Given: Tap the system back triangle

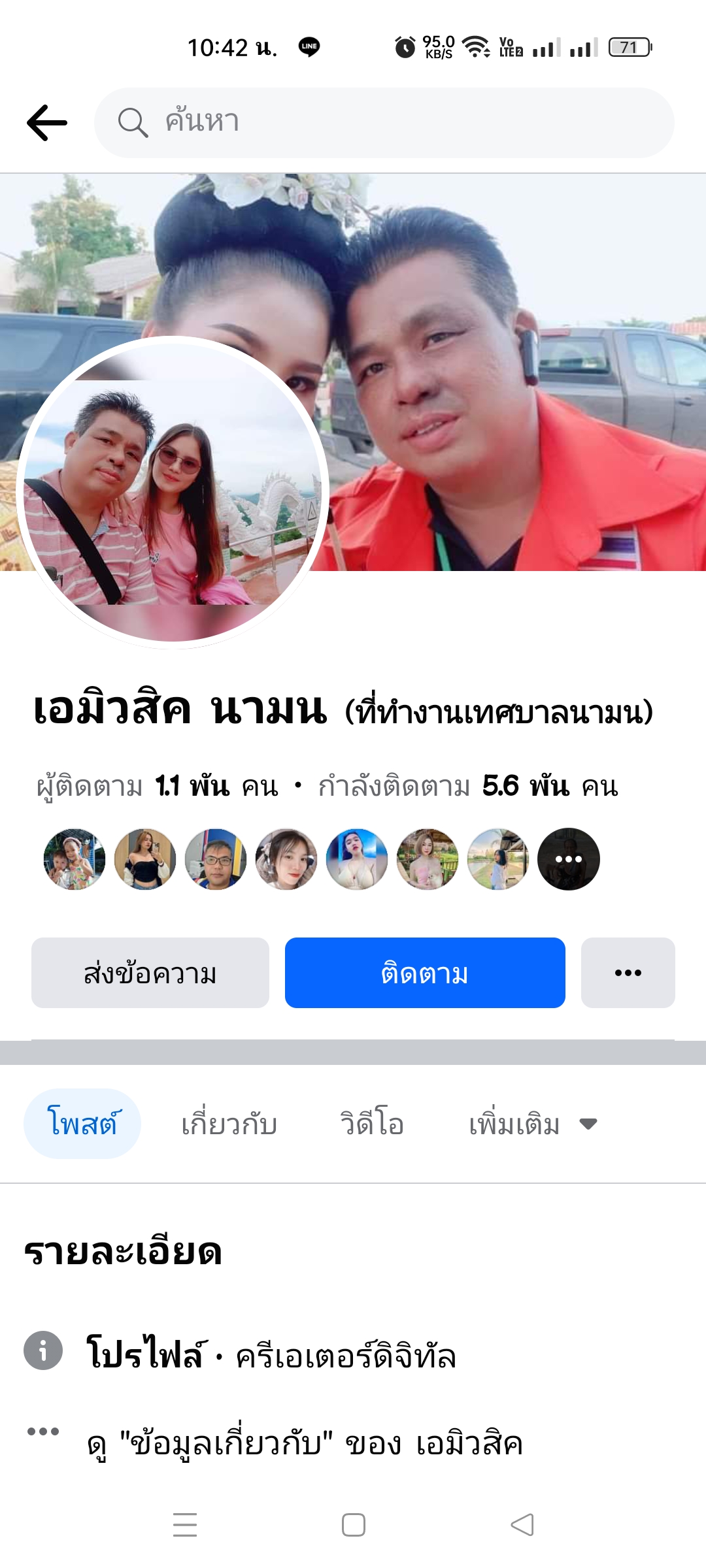Looking at the screenshot, I should coord(522,1525).
